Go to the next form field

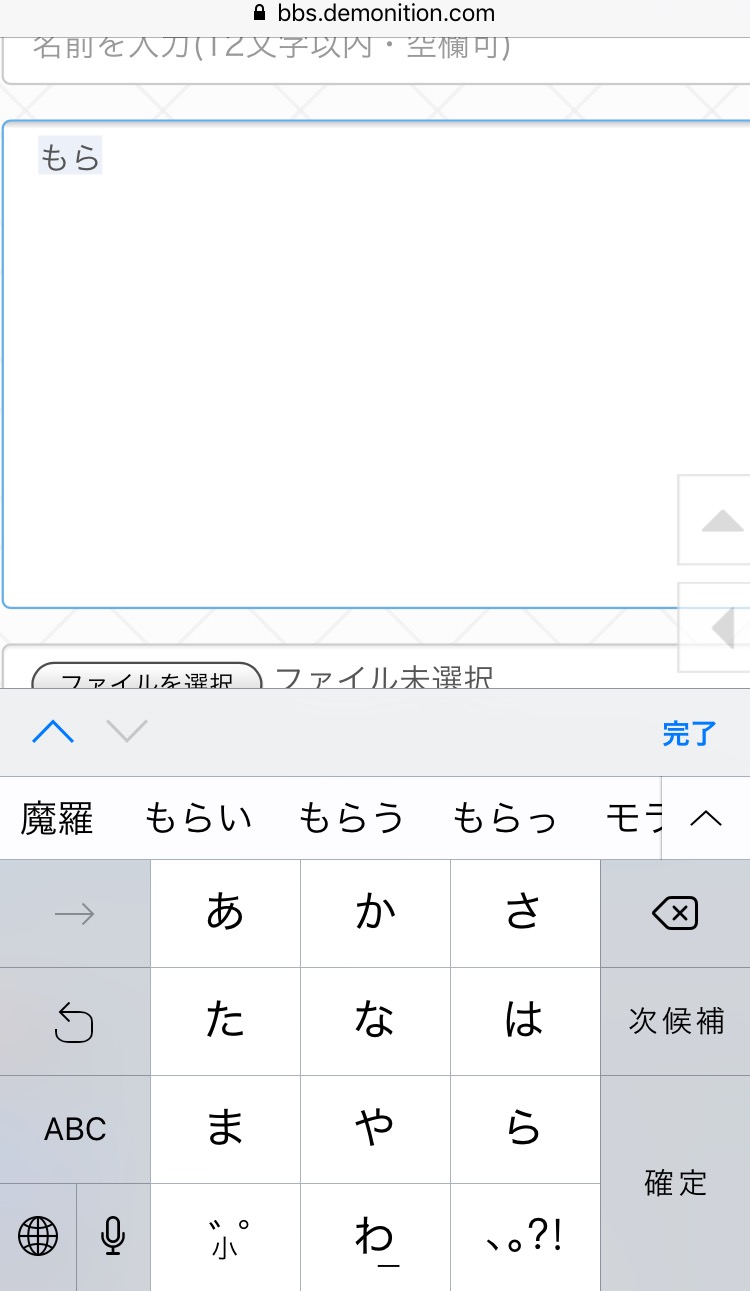tap(127, 733)
